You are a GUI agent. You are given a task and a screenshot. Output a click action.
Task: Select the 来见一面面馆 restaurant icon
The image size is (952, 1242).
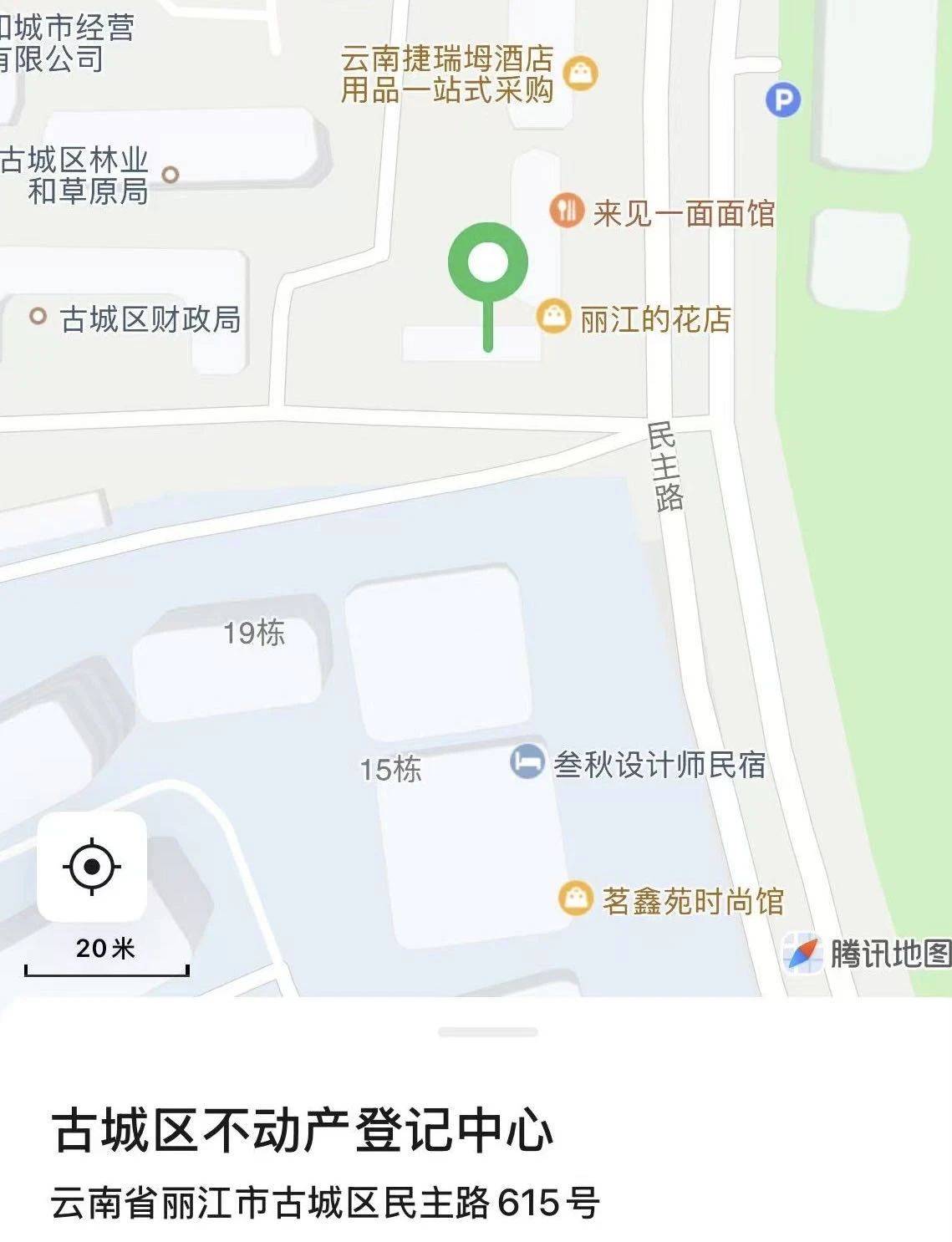[568, 212]
